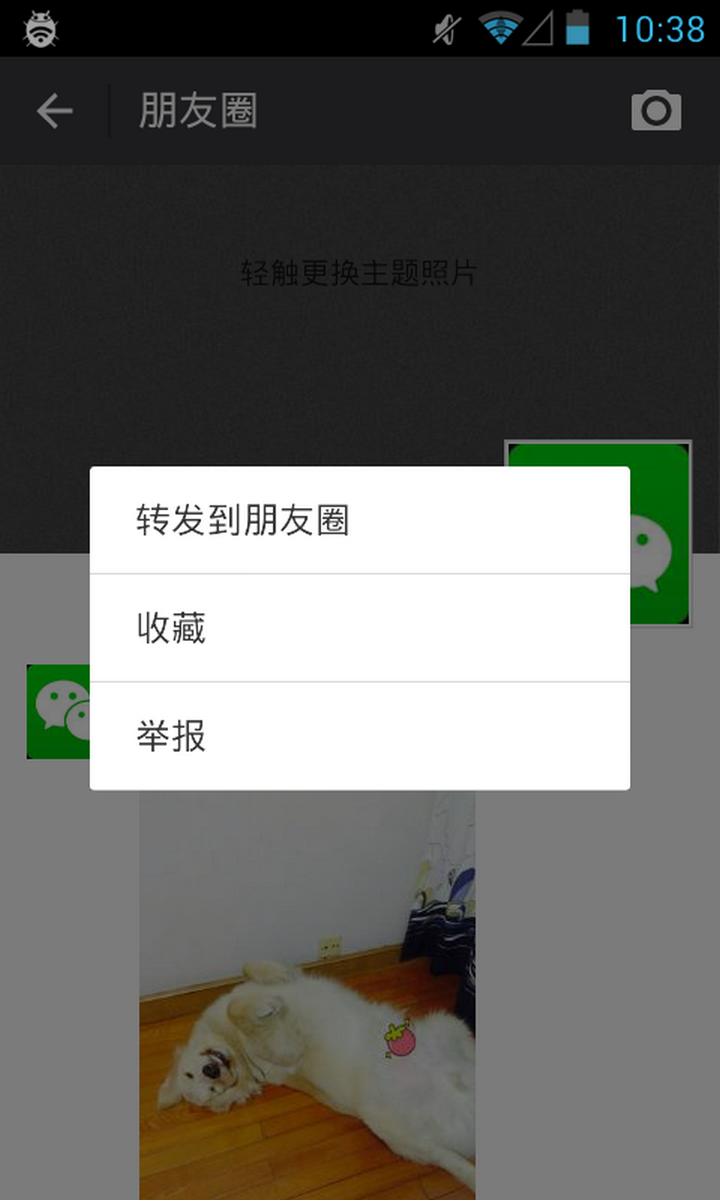Go back using the top arrow

pos(55,111)
